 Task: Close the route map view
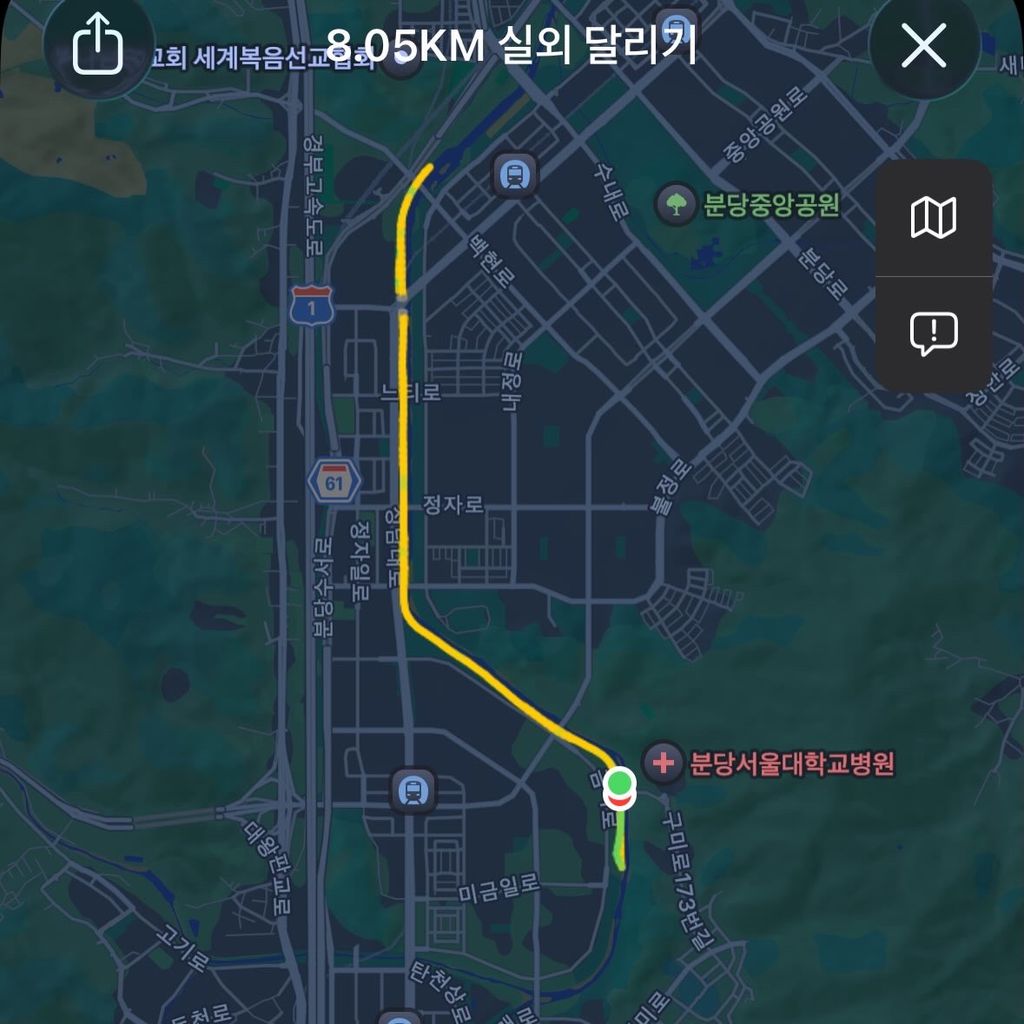(923, 45)
